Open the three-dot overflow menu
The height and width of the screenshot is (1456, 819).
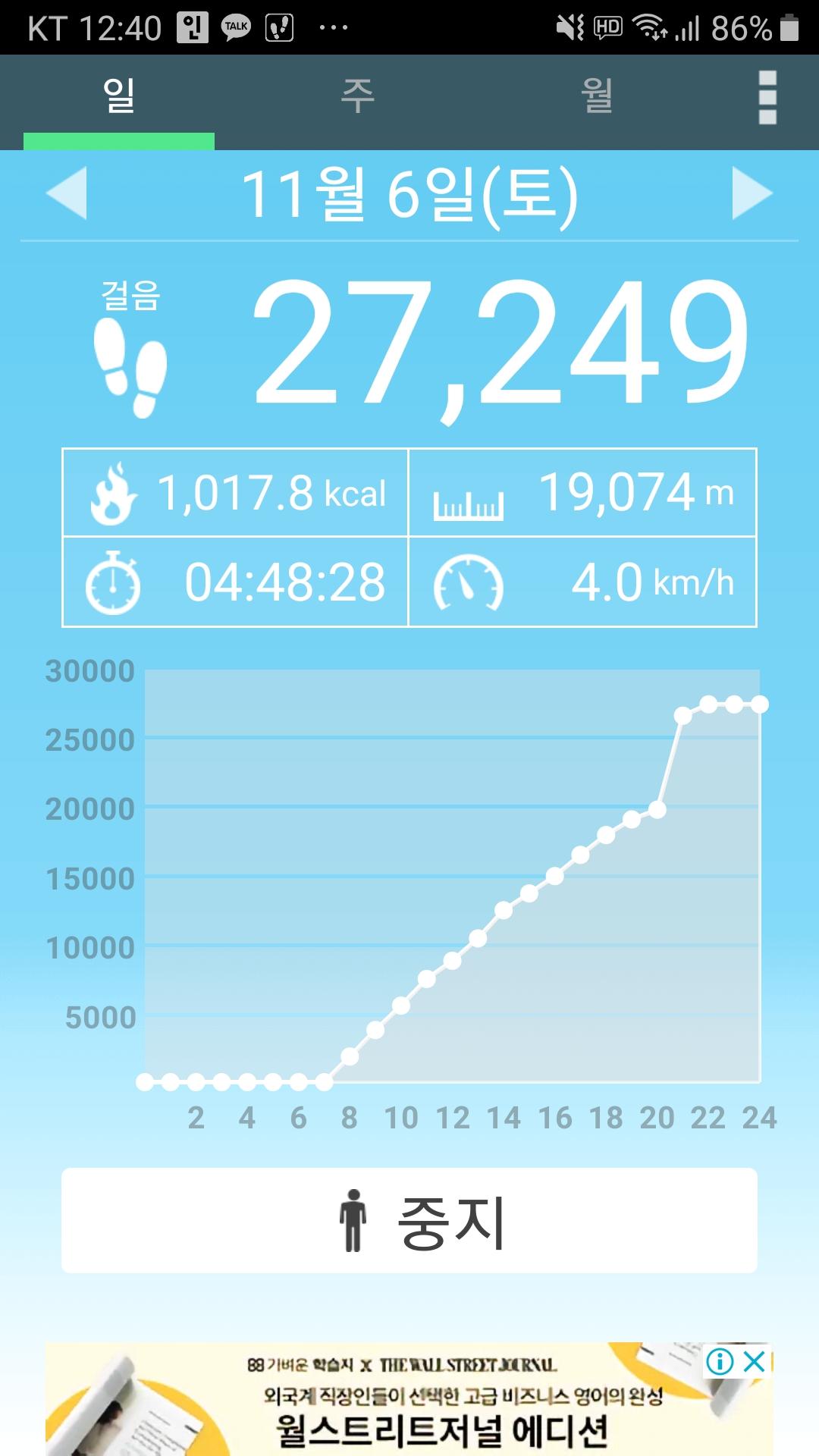pos(767,98)
